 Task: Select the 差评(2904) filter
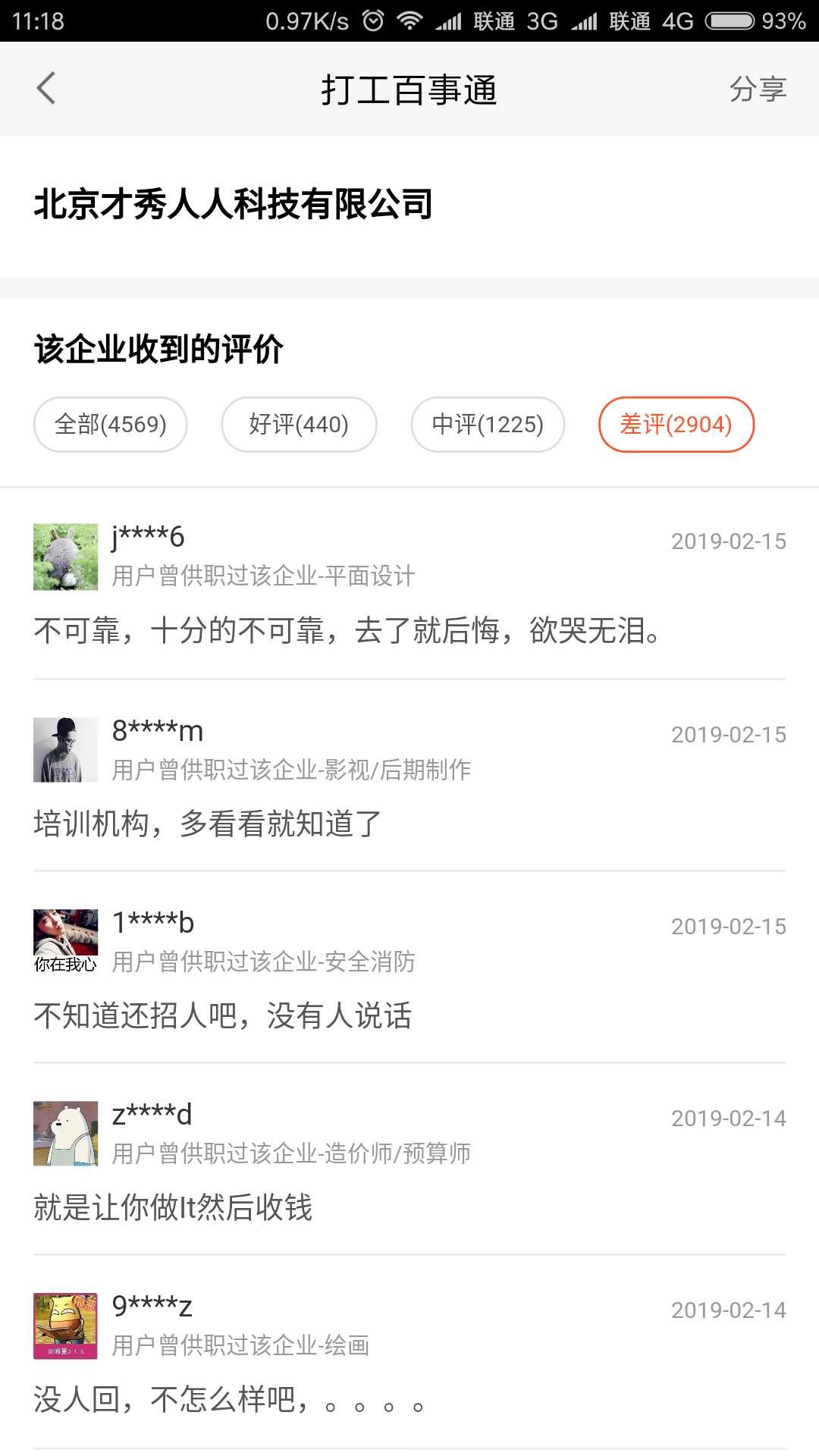pos(676,425)
